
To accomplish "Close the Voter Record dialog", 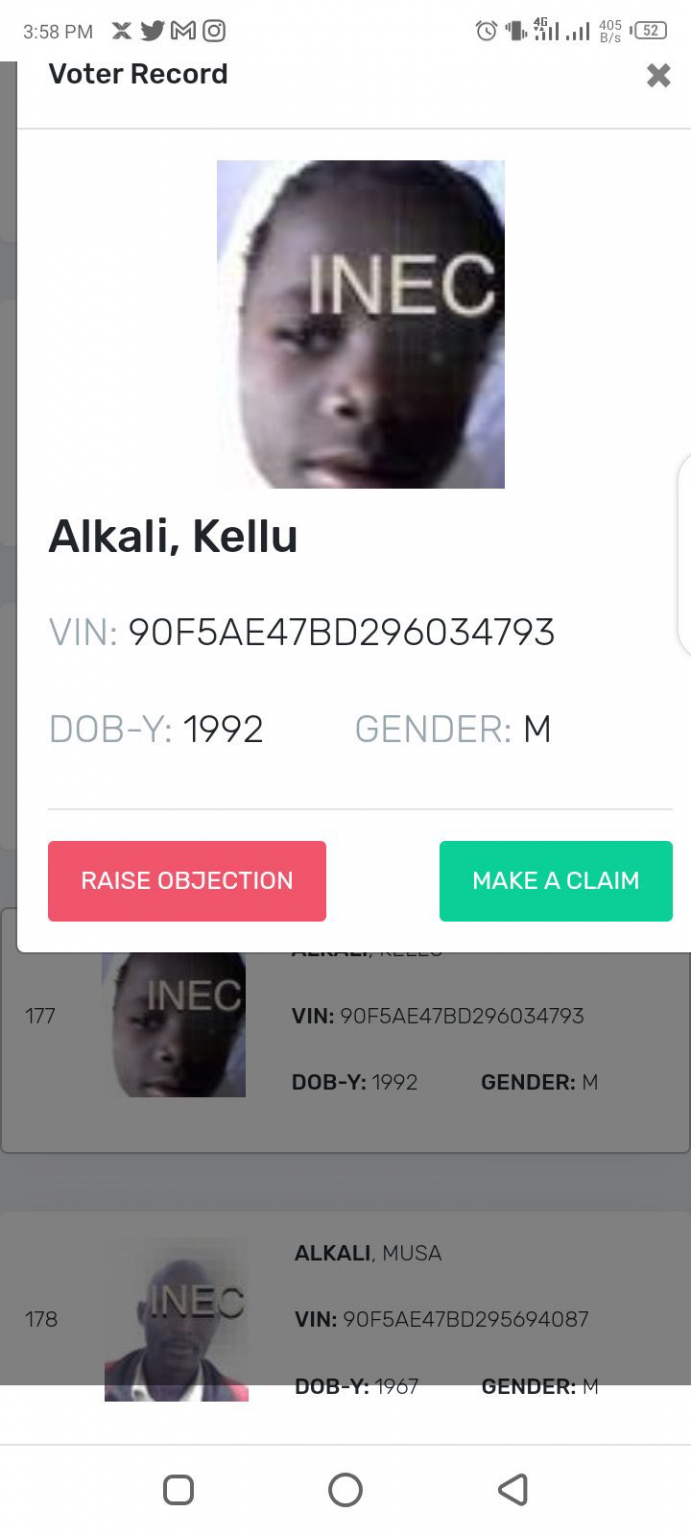I will [x=658, y=75].
